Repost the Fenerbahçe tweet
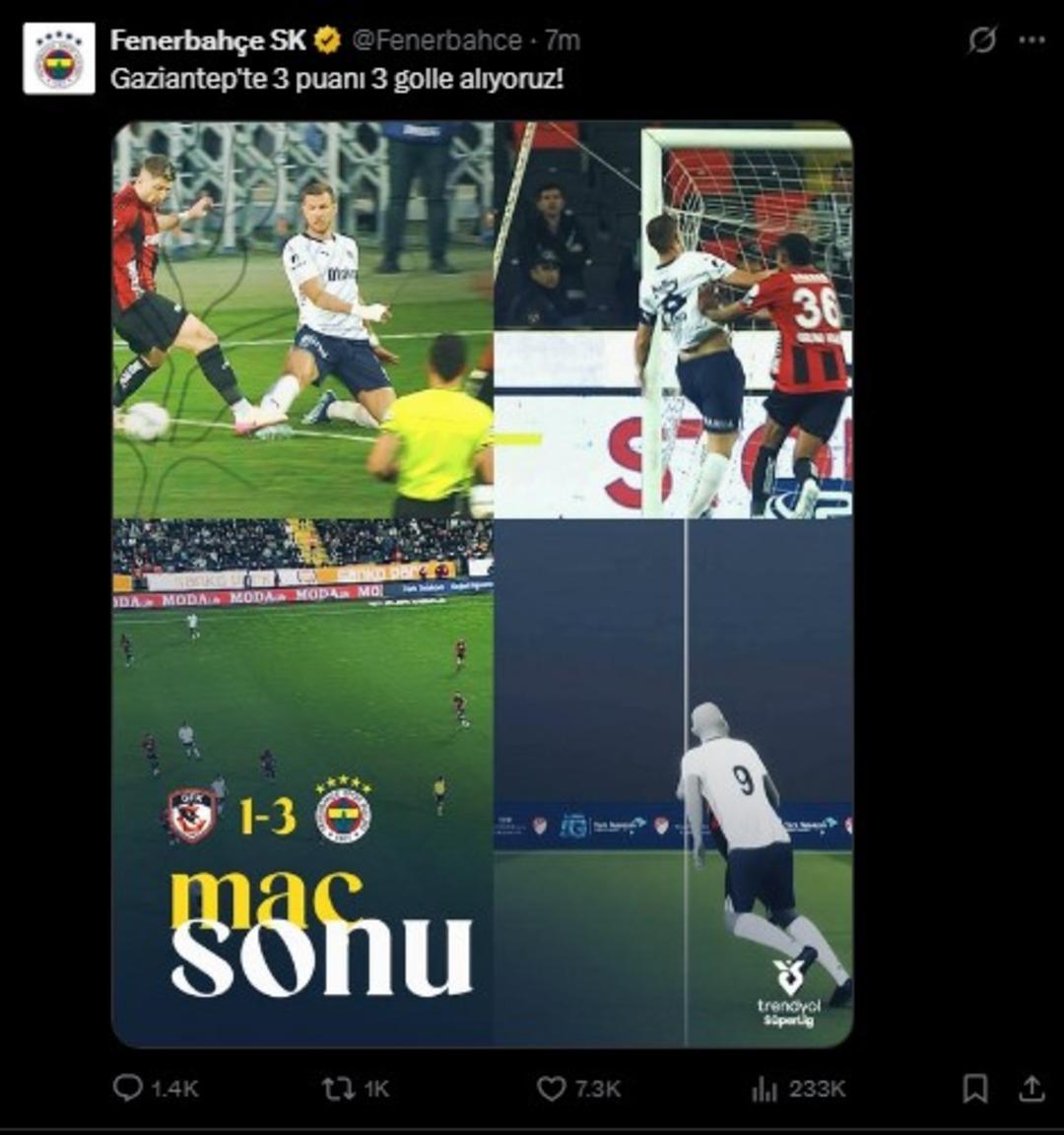 339,1088
